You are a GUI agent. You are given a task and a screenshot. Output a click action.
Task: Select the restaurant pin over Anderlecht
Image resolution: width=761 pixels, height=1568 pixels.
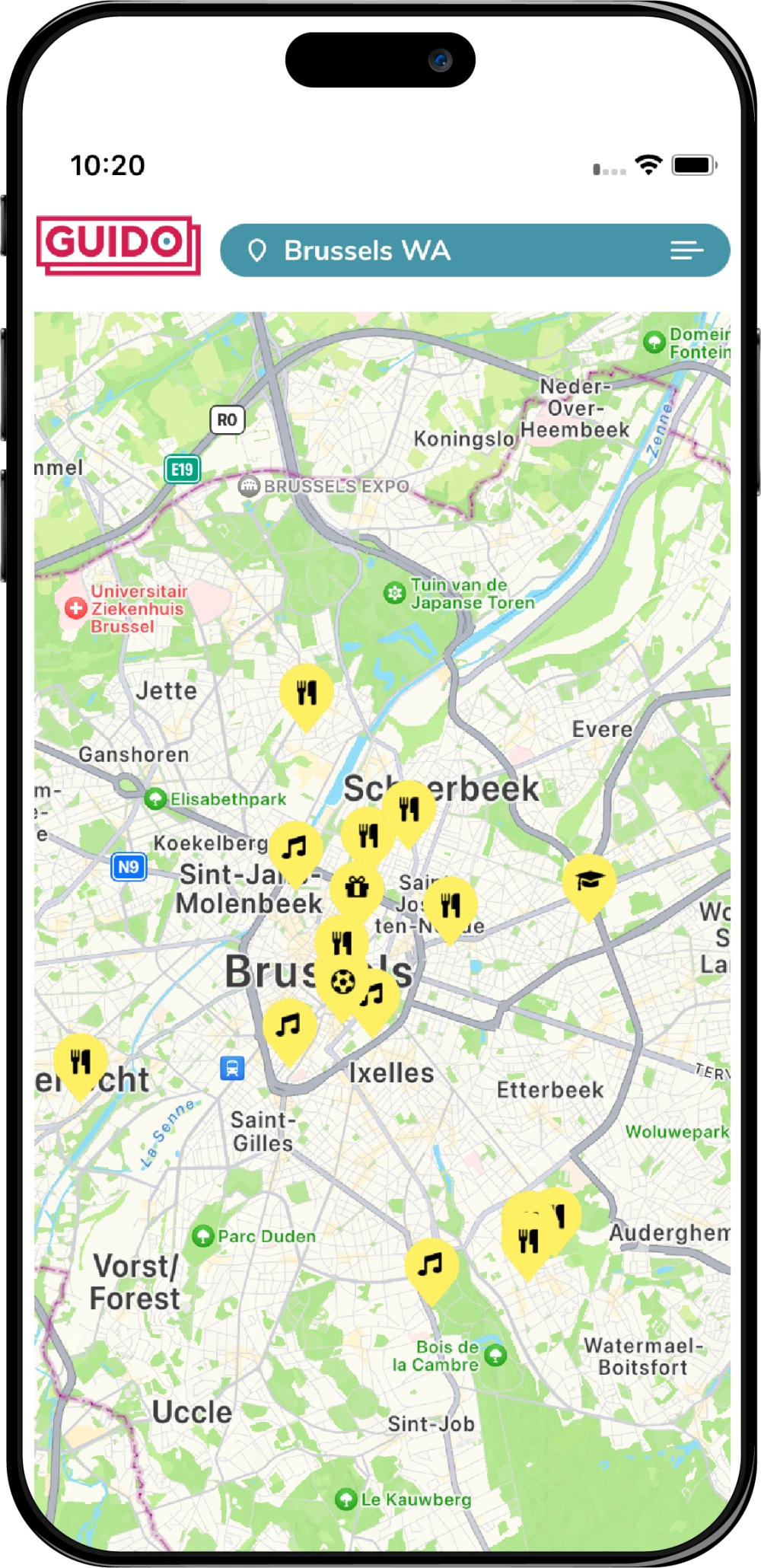(x=80, y=1061)
